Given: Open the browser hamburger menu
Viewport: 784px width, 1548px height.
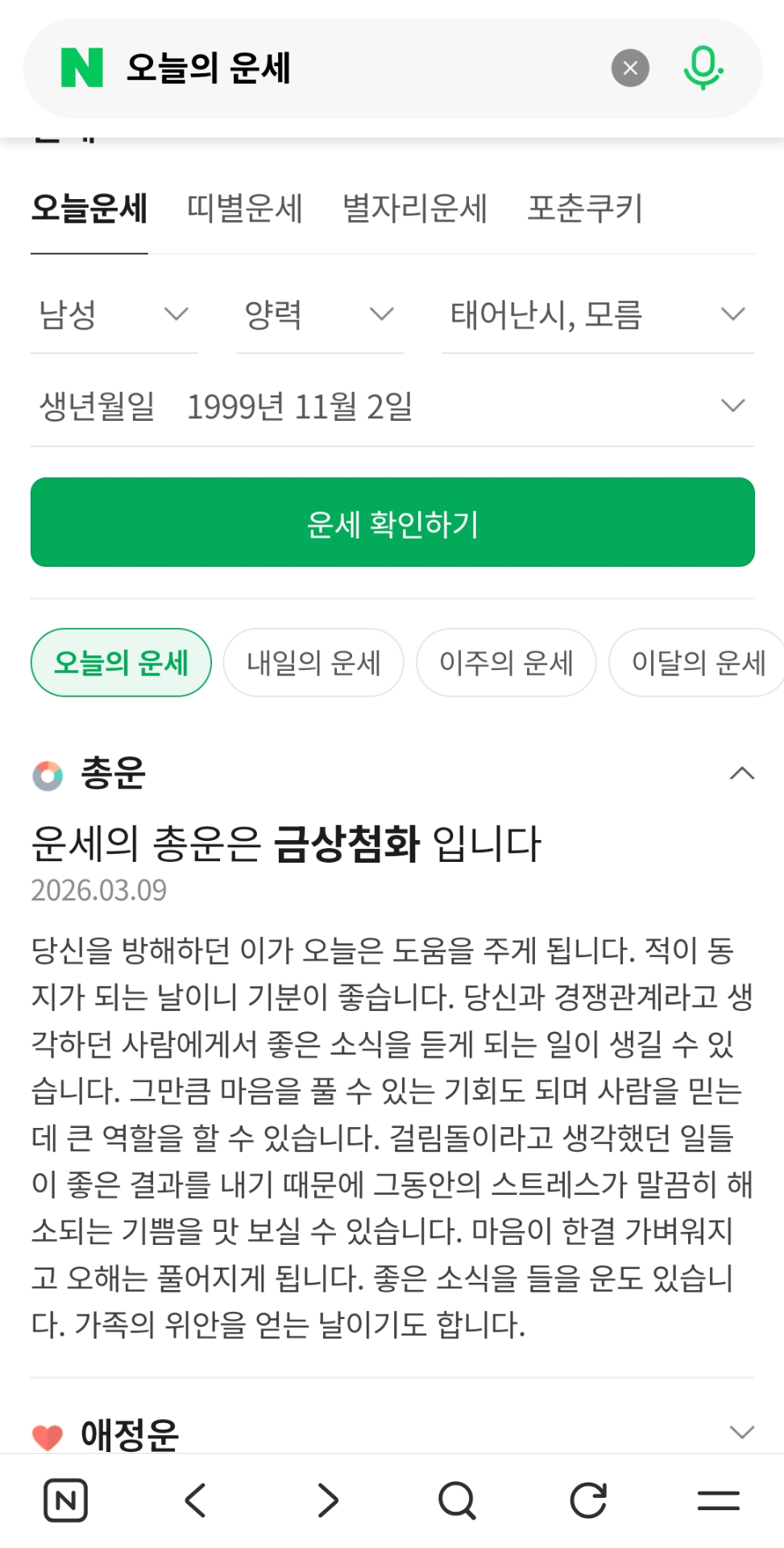Looking at the screenshot, I should tap(718, 1500).
